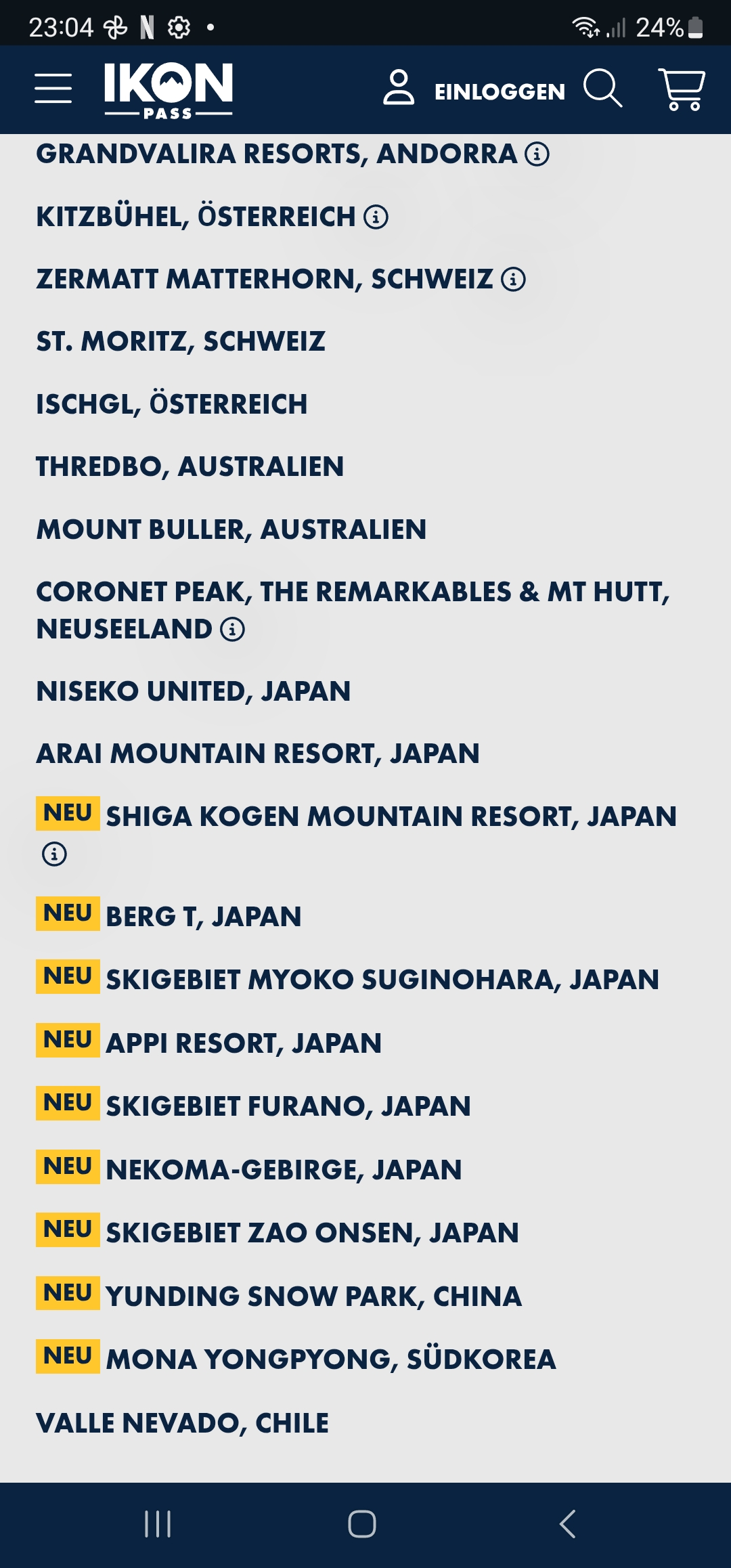Show info for Shiga Kogen Mountain Resort
This screenshot has height=1568, width=731.
point(55,854)
